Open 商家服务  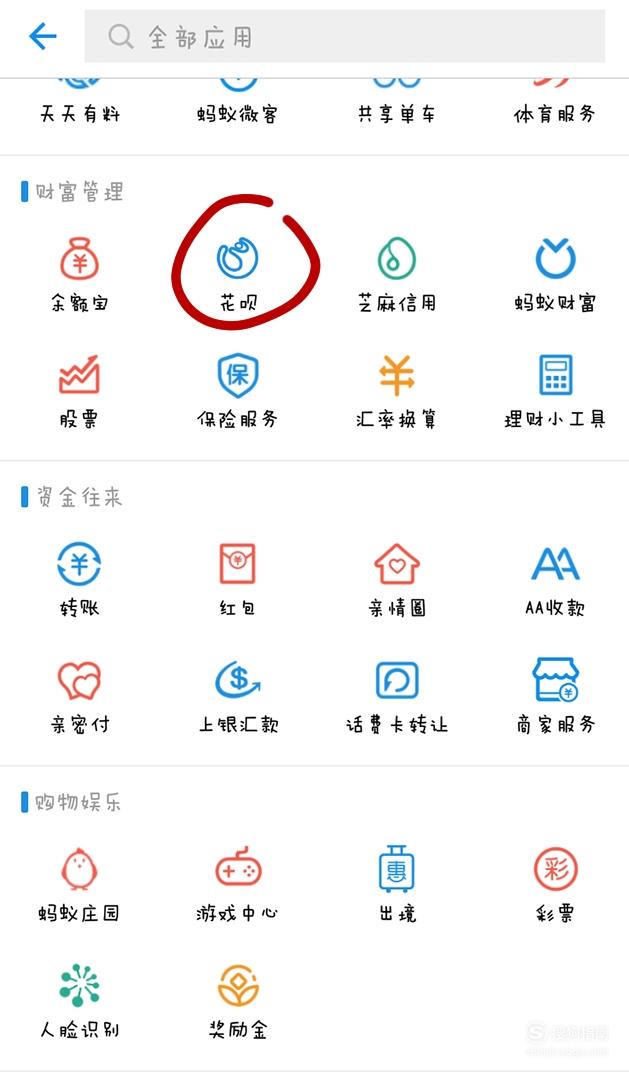click(x=555, y=696)
